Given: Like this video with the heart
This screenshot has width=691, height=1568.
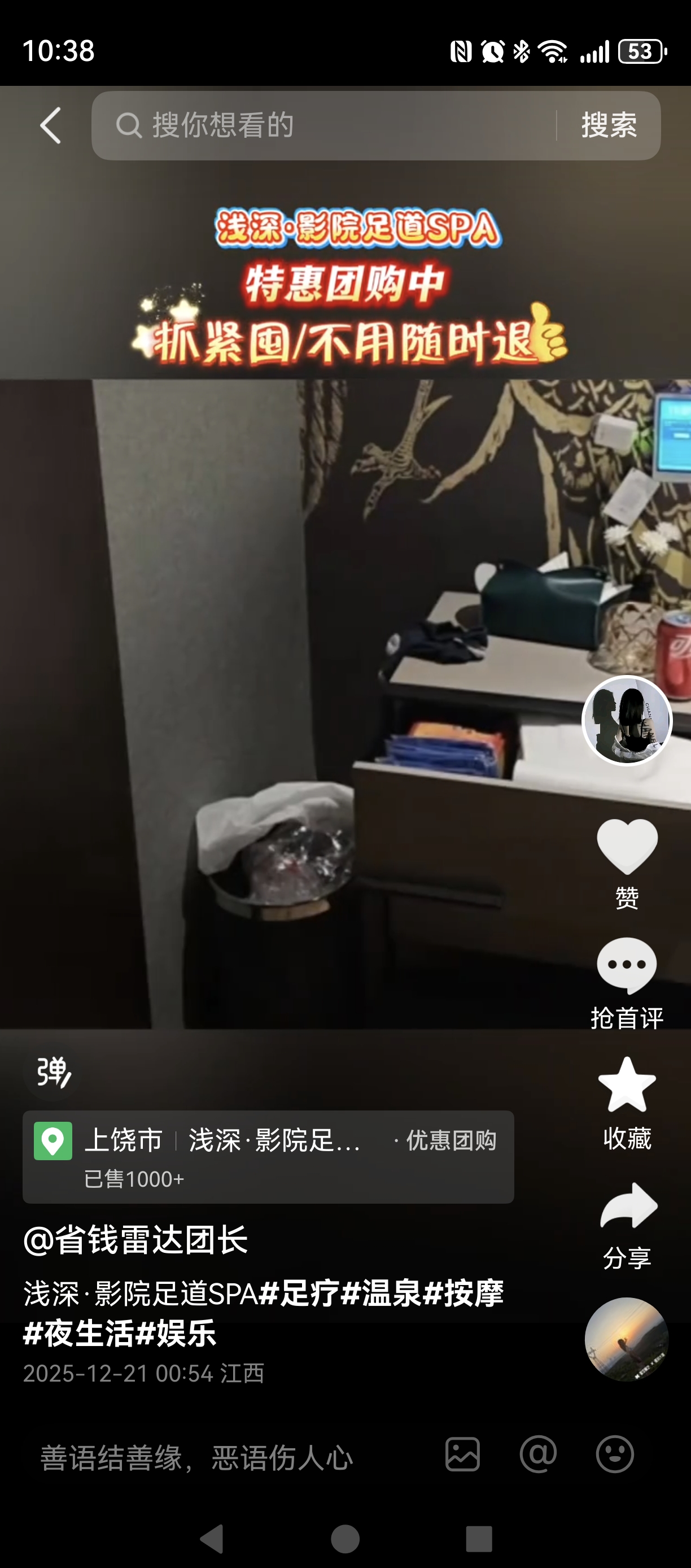Looking at the screenshot, I should tap(627, 847).
